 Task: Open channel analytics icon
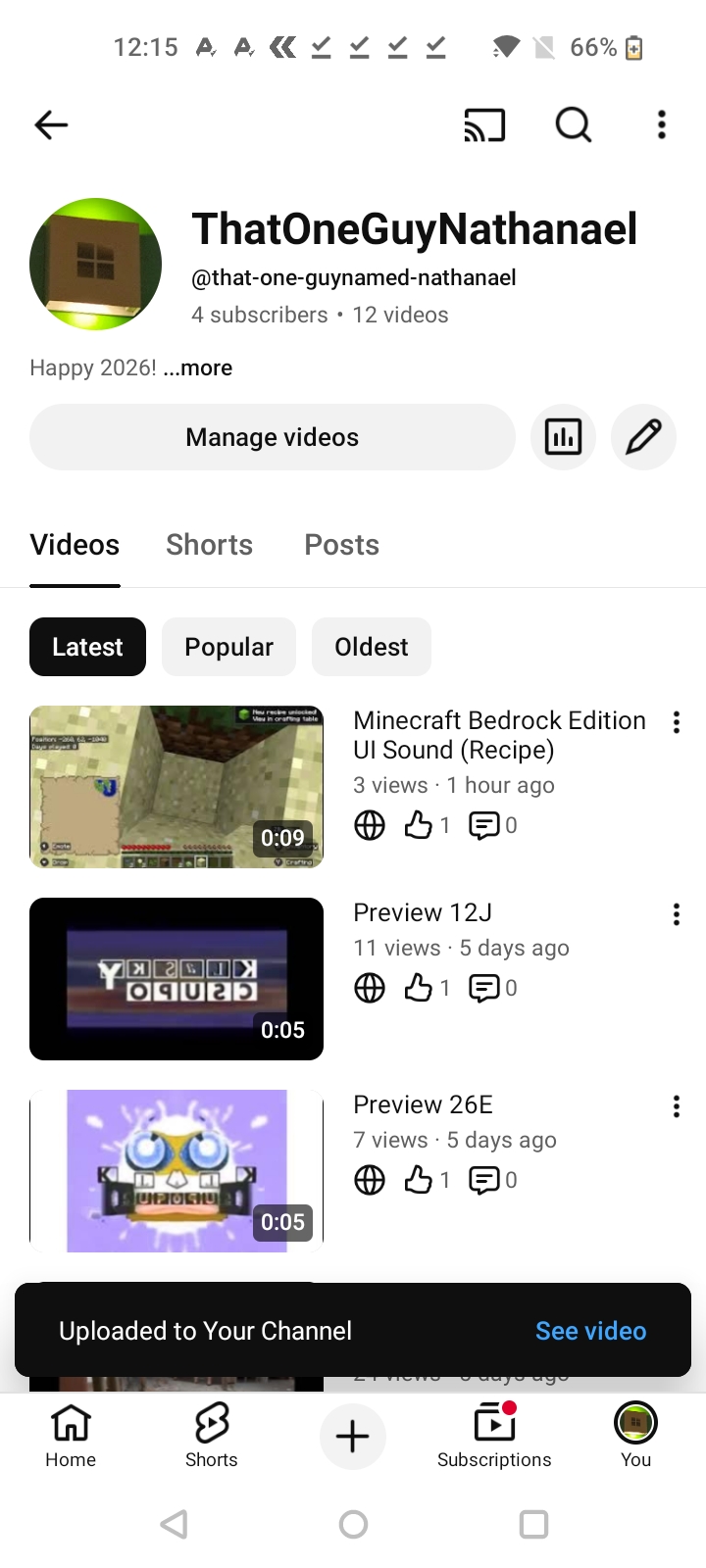tap(563, 437)
